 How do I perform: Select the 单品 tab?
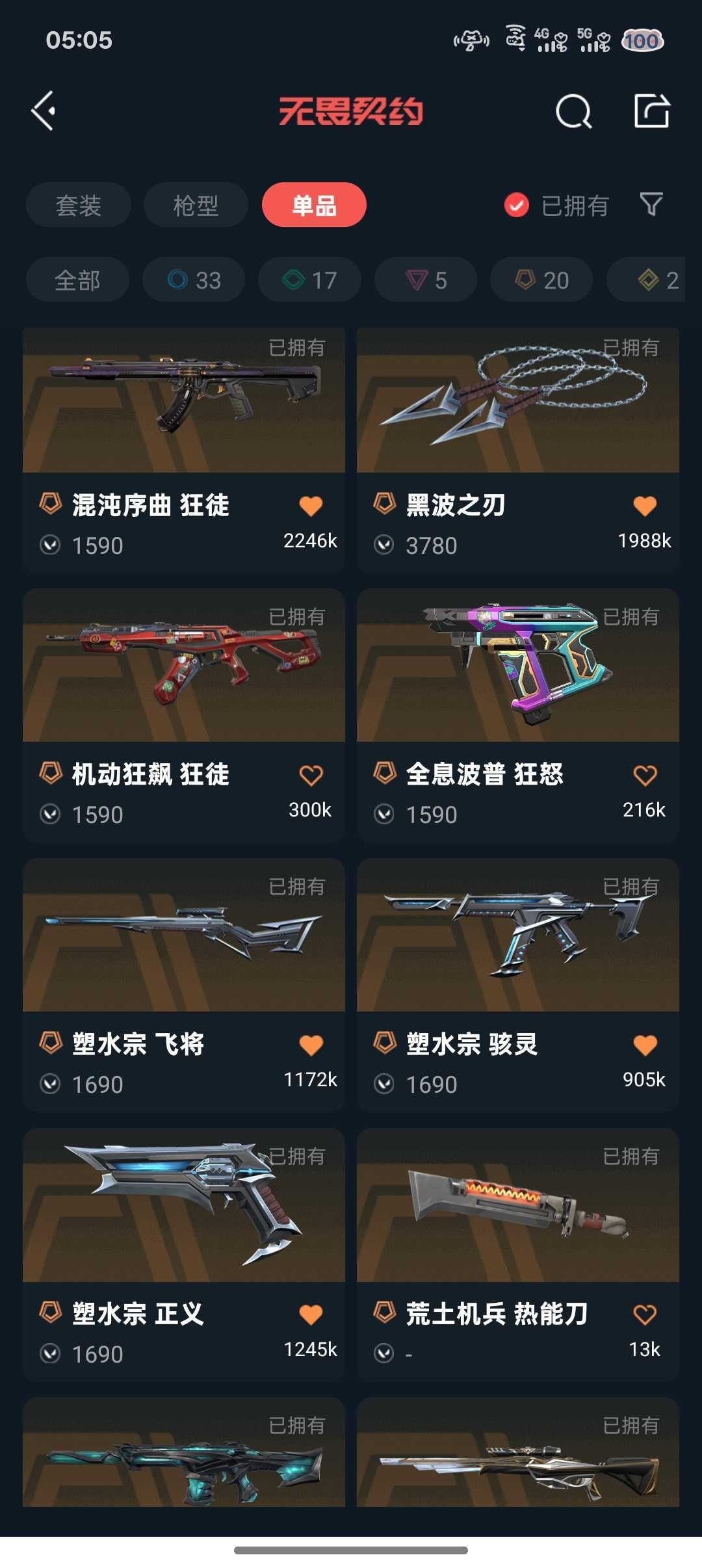pyautogui.click(x=314, y=205)
